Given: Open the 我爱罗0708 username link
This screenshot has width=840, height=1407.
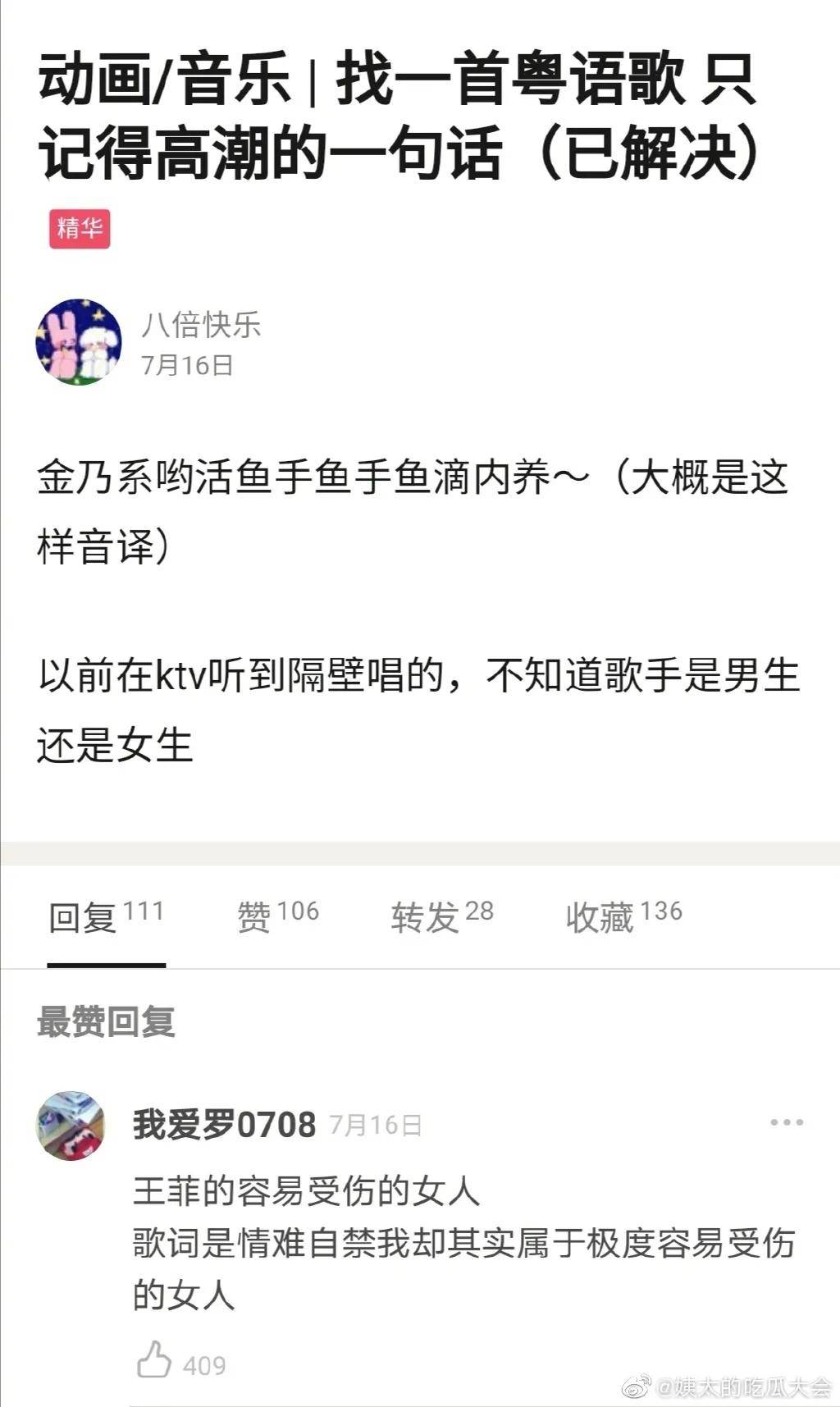Looking at the screenshot, I should [x=224, y=1124].
